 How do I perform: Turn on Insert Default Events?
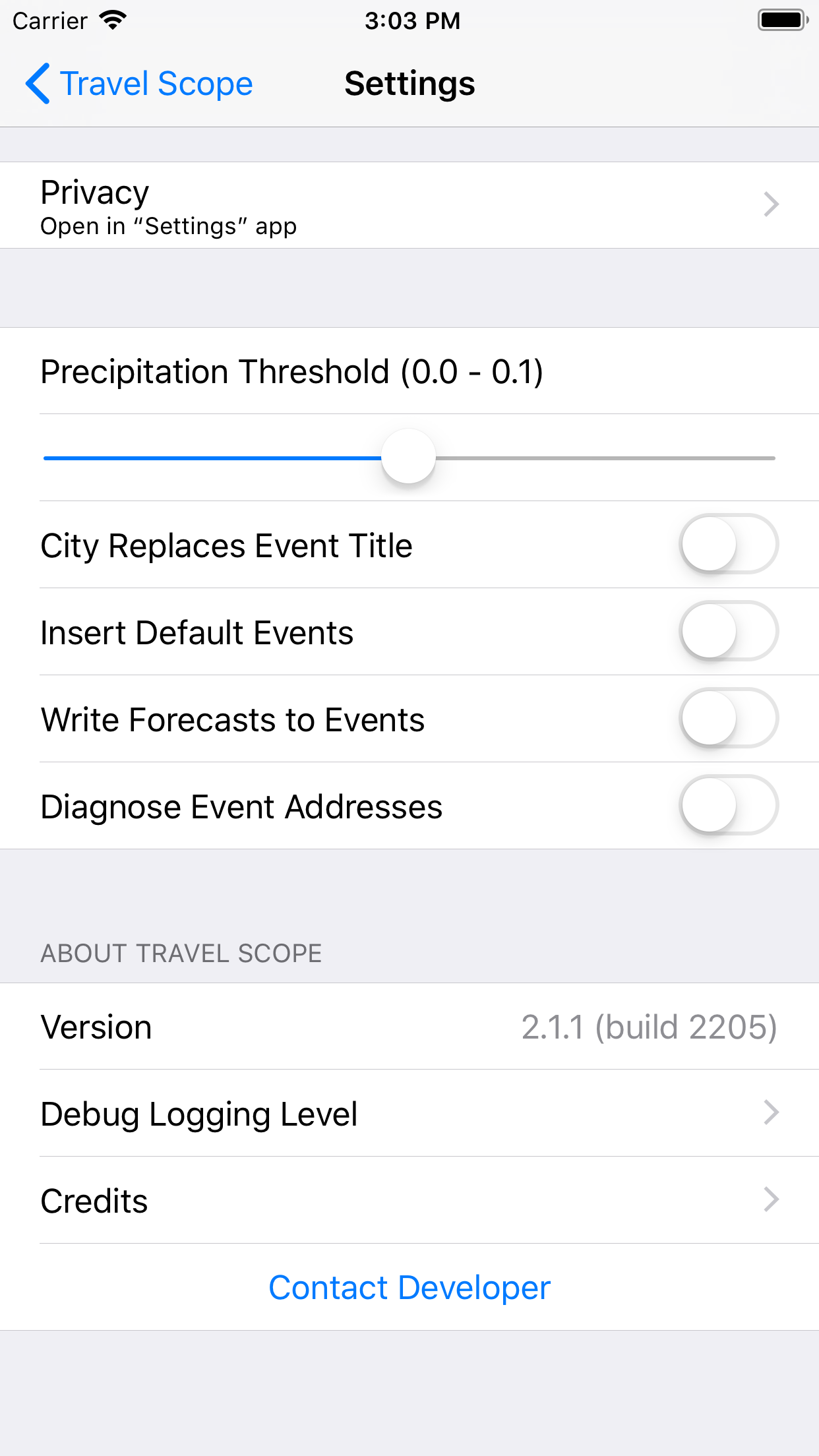coord(729,632)
